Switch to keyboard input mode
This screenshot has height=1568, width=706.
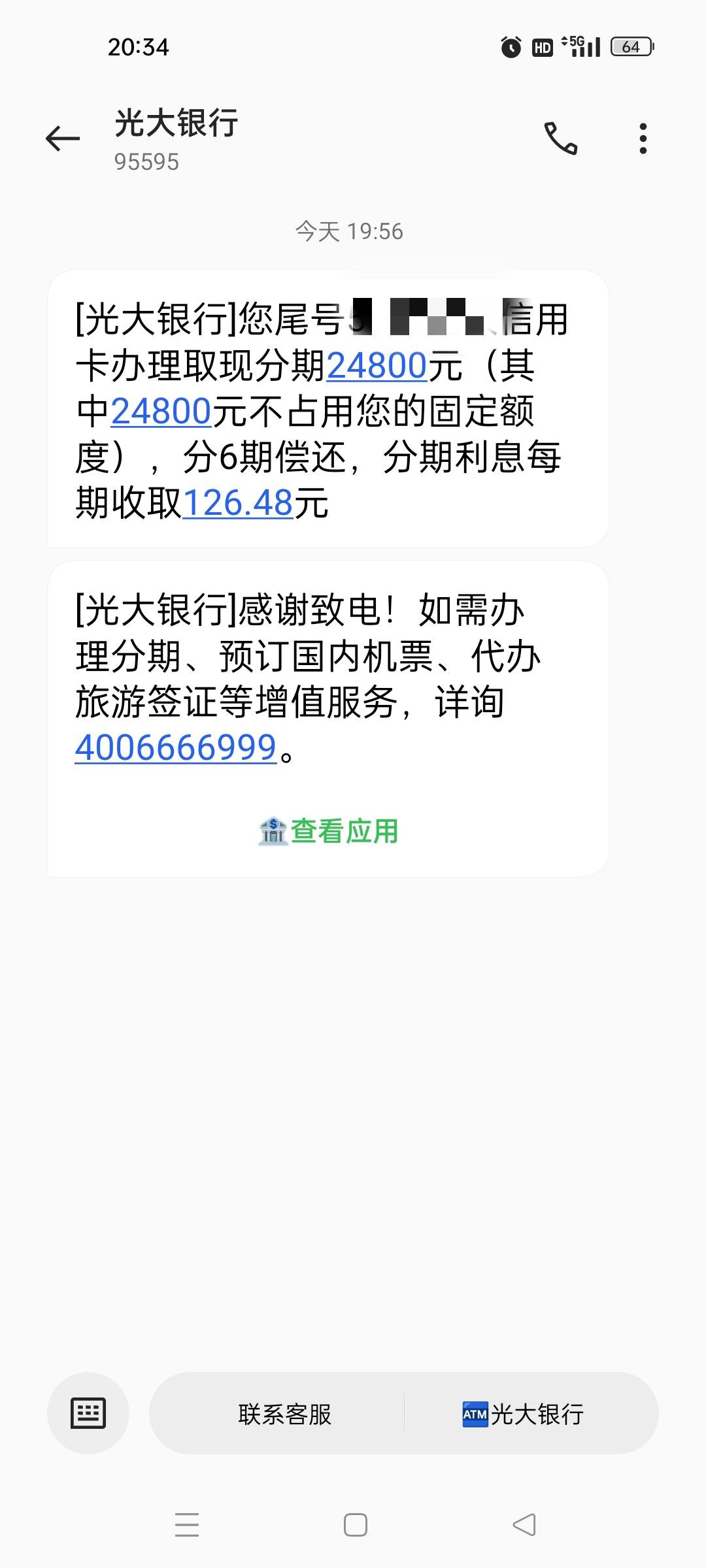click(x=88, y=1413)
